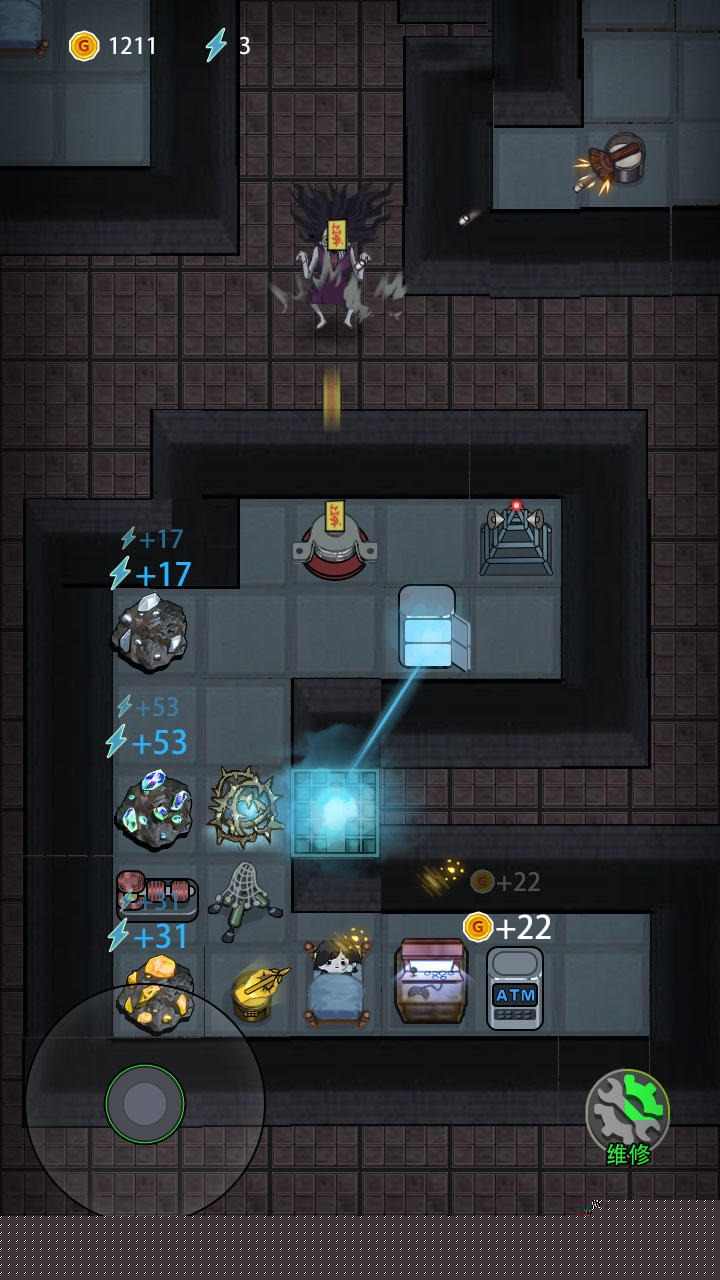Select the blue-gem ore showing +53

point(153,810)
